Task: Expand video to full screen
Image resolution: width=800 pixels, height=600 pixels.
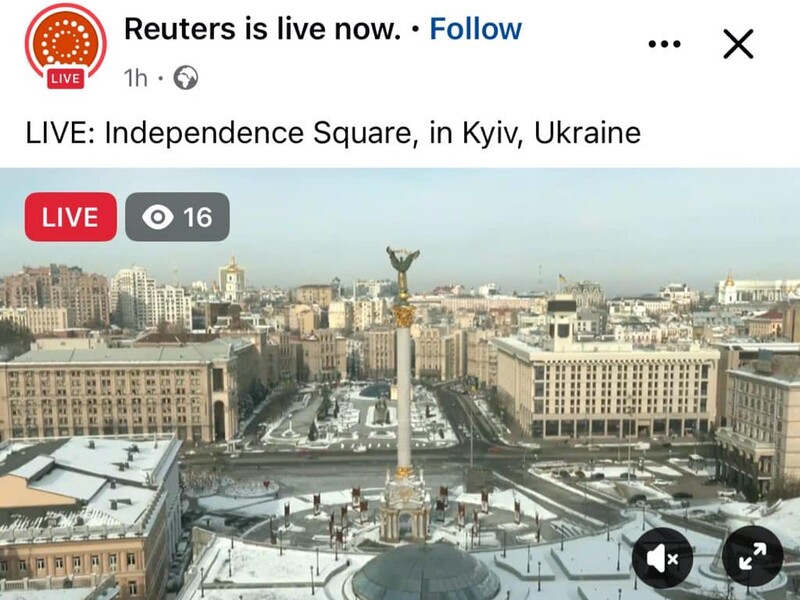Action: click(x=752, y=558)
